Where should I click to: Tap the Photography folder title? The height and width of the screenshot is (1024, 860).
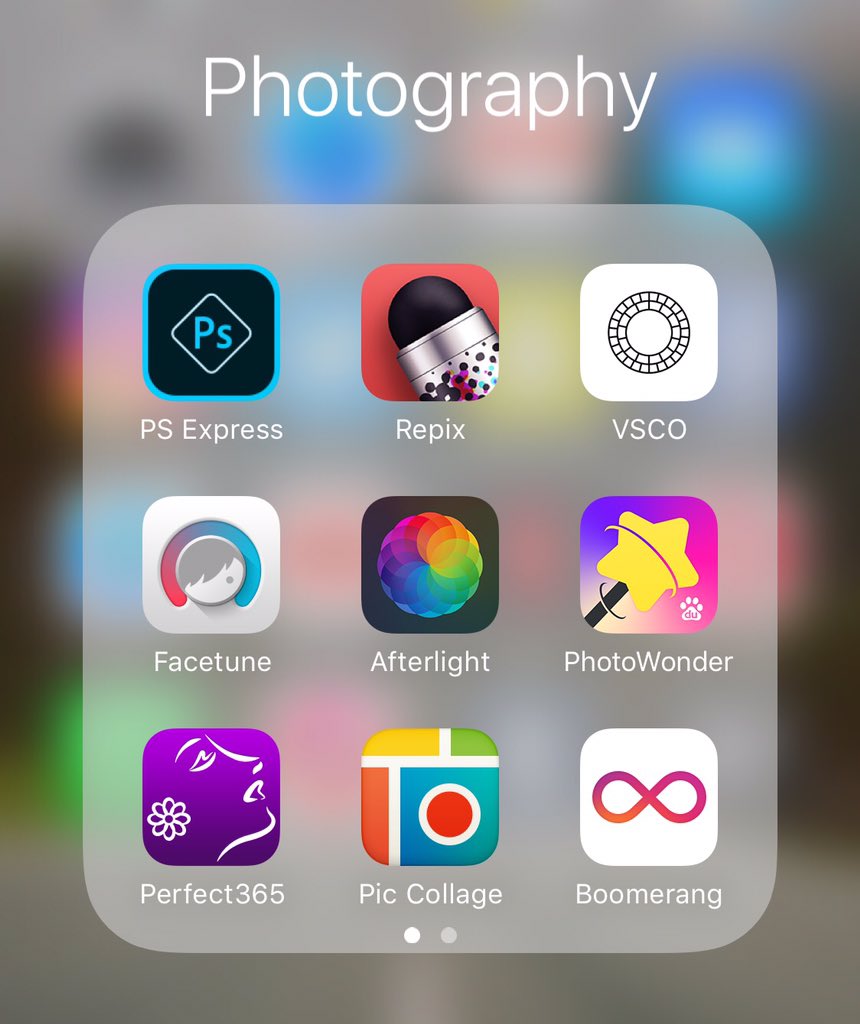(x=430, y=88)
